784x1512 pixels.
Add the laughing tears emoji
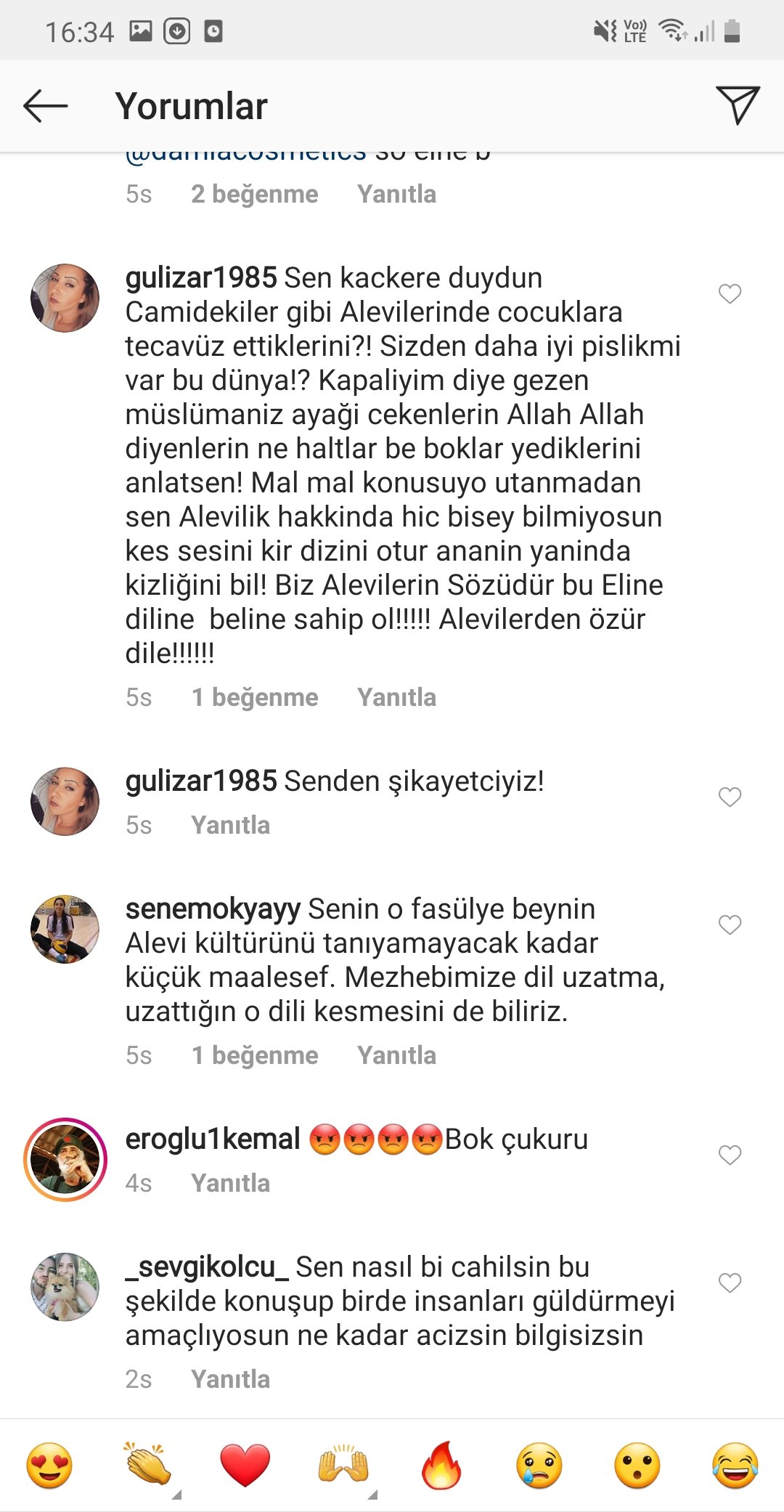pos(735,1465)
